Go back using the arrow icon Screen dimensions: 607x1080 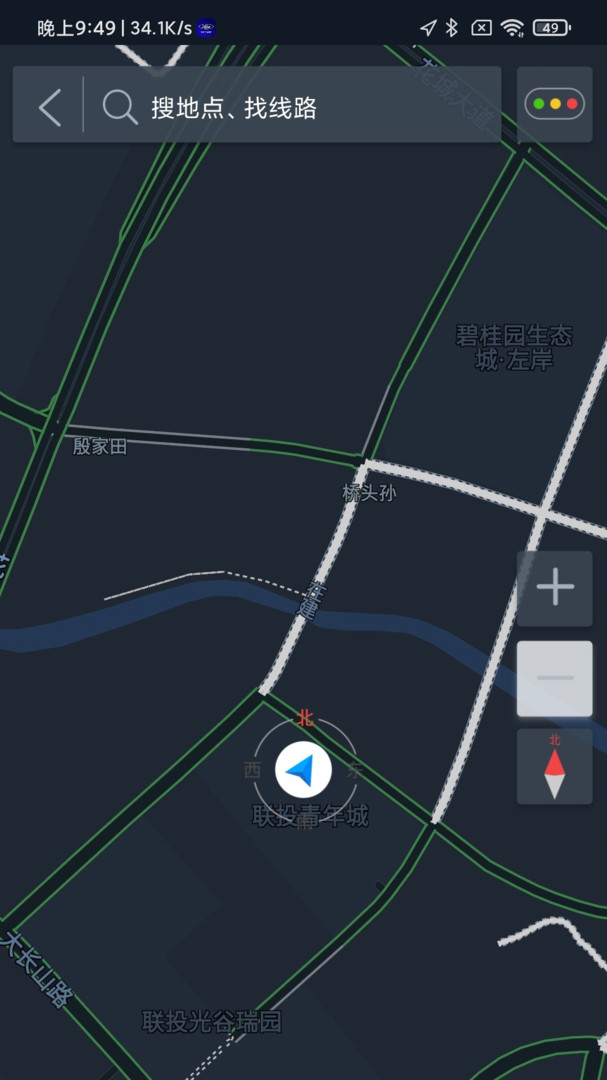49,106
